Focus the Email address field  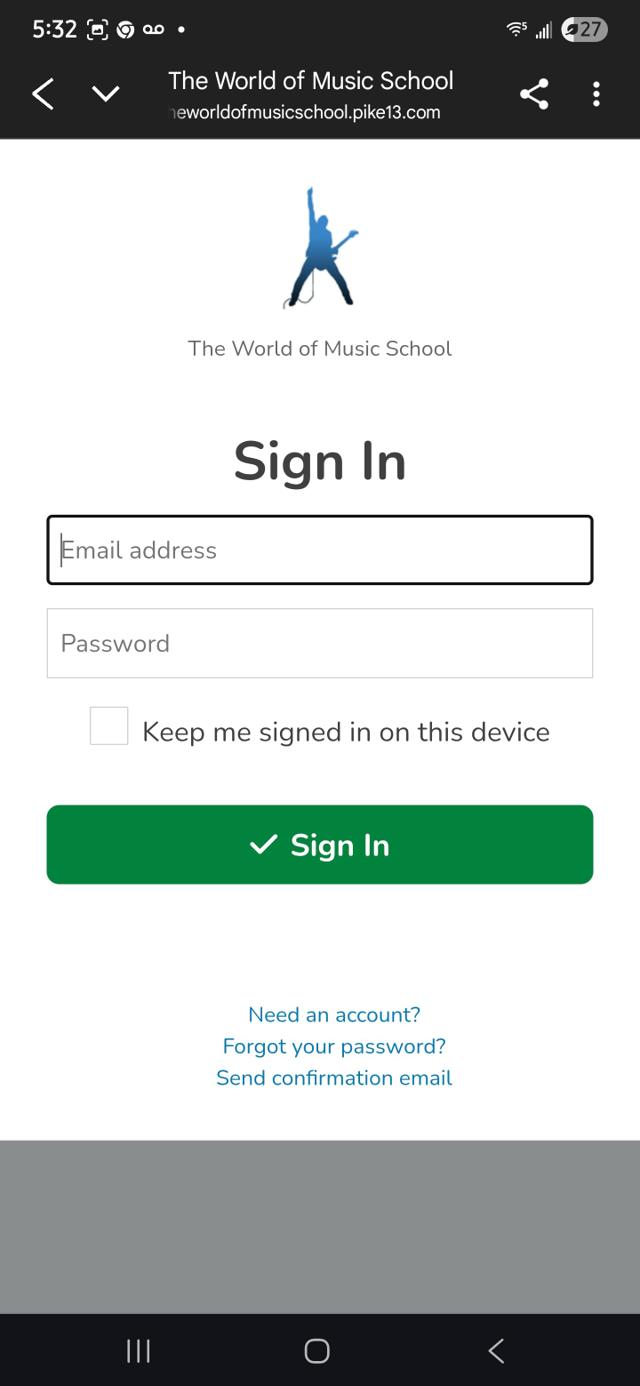tap(320, 550)
